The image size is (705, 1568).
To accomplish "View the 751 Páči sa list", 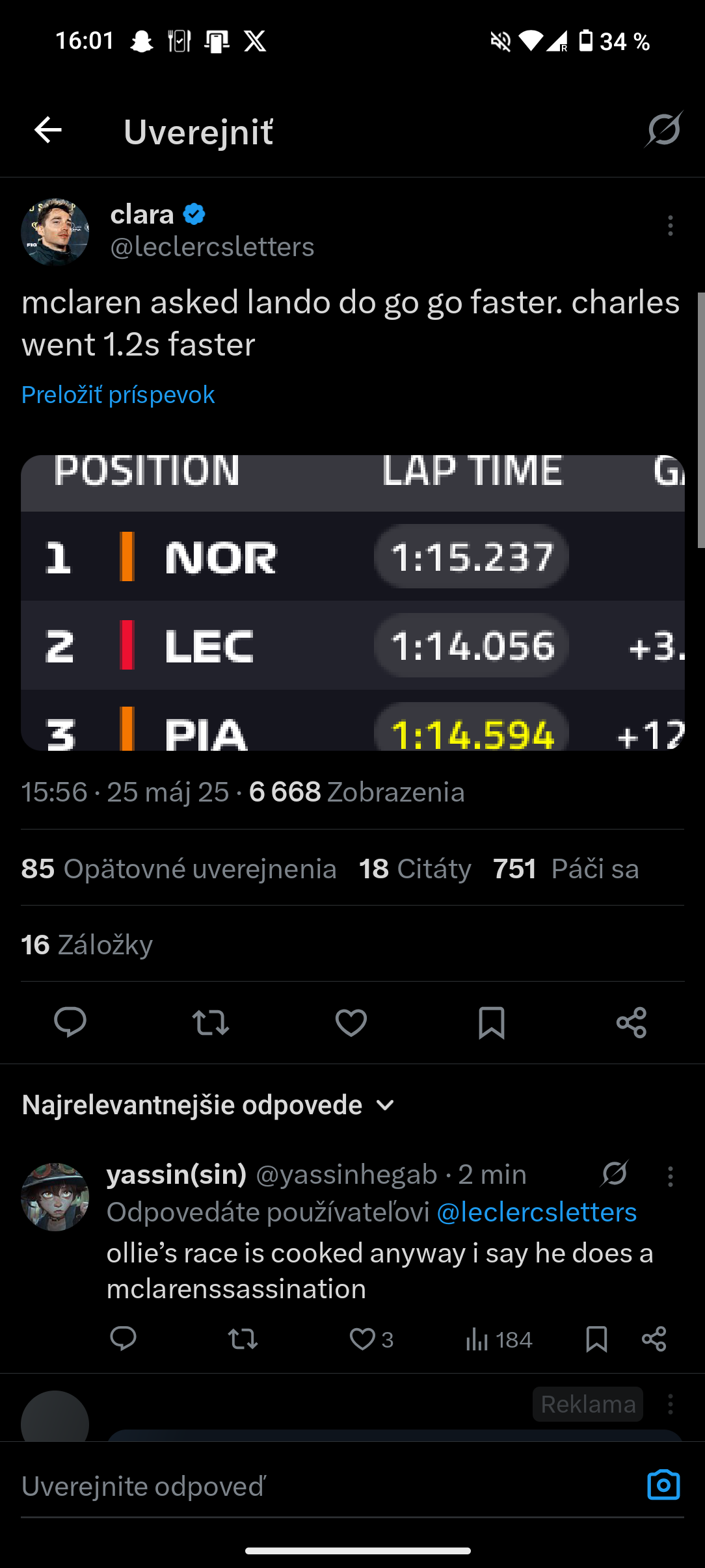I will tap(566, 869).
